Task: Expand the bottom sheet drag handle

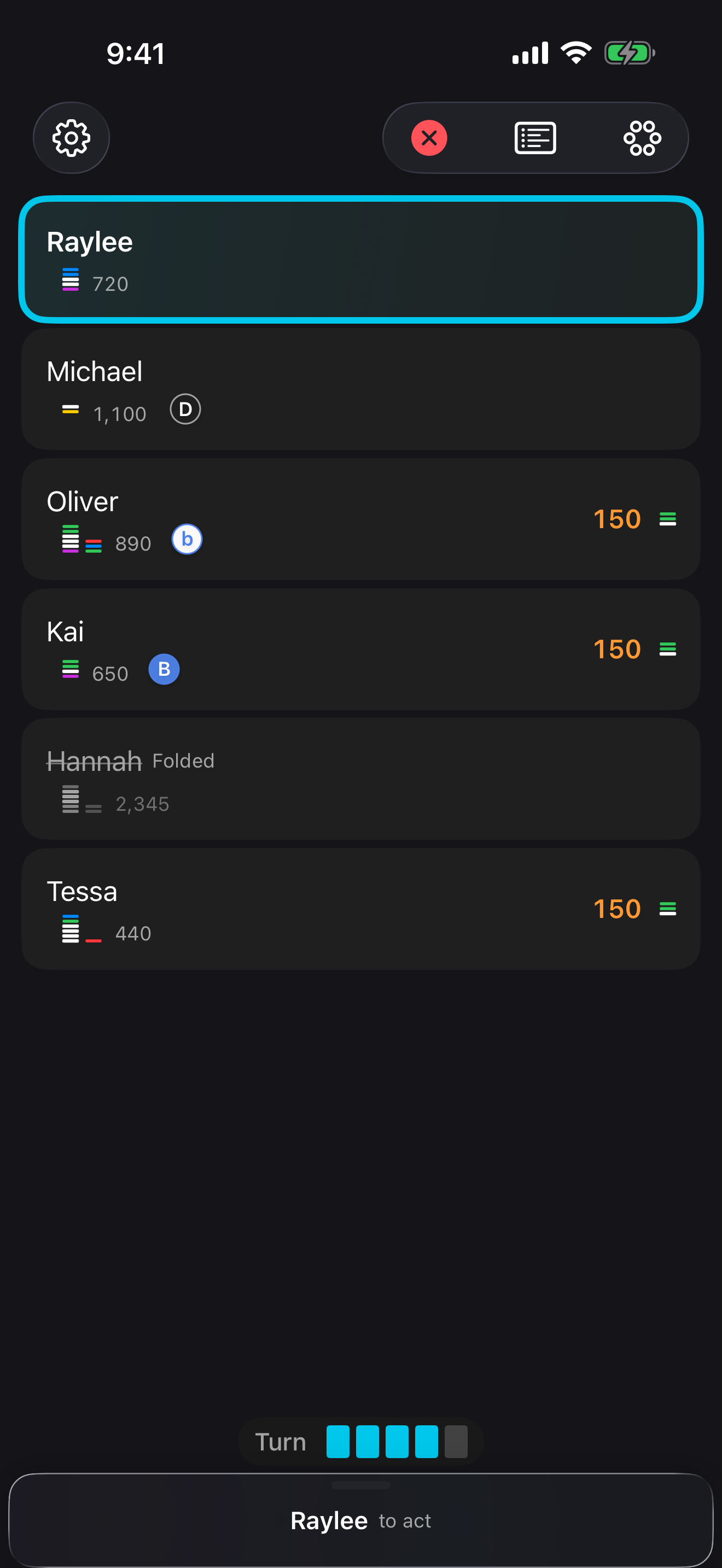Action: point(361,1484)
